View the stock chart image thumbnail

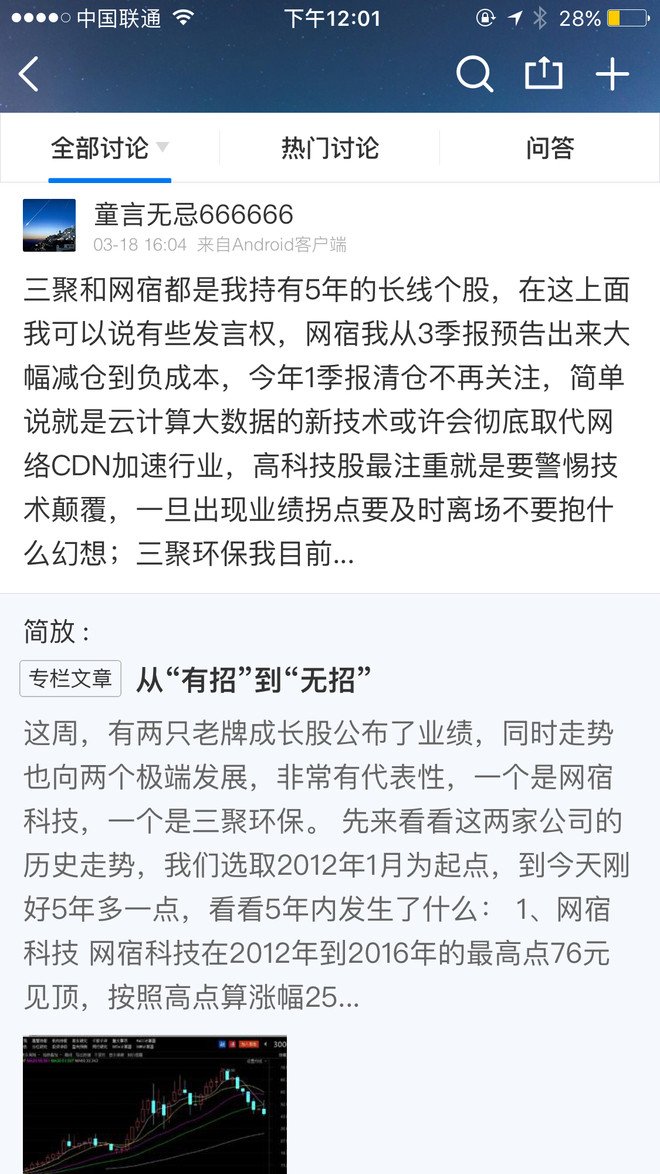tap(155, 1104)
